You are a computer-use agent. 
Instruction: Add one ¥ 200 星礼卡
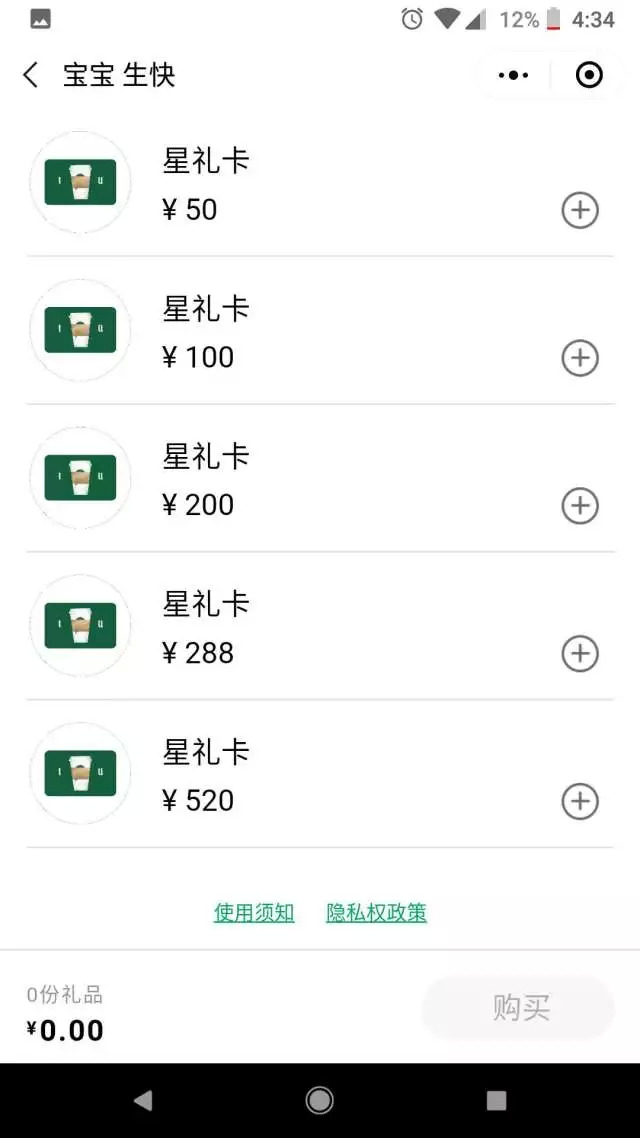tap(580, 506)
